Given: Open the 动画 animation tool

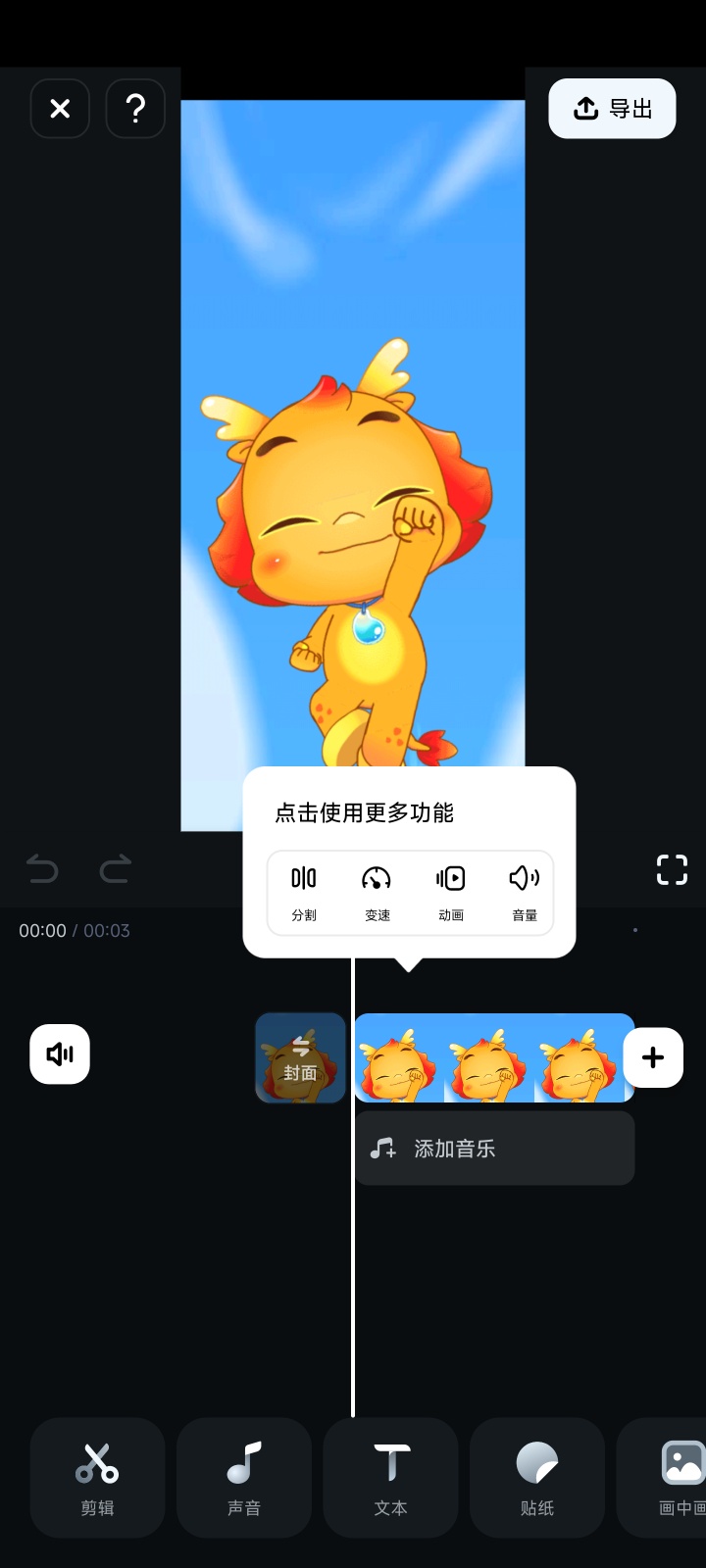Looking at the screenshot, I should [450, 892].
